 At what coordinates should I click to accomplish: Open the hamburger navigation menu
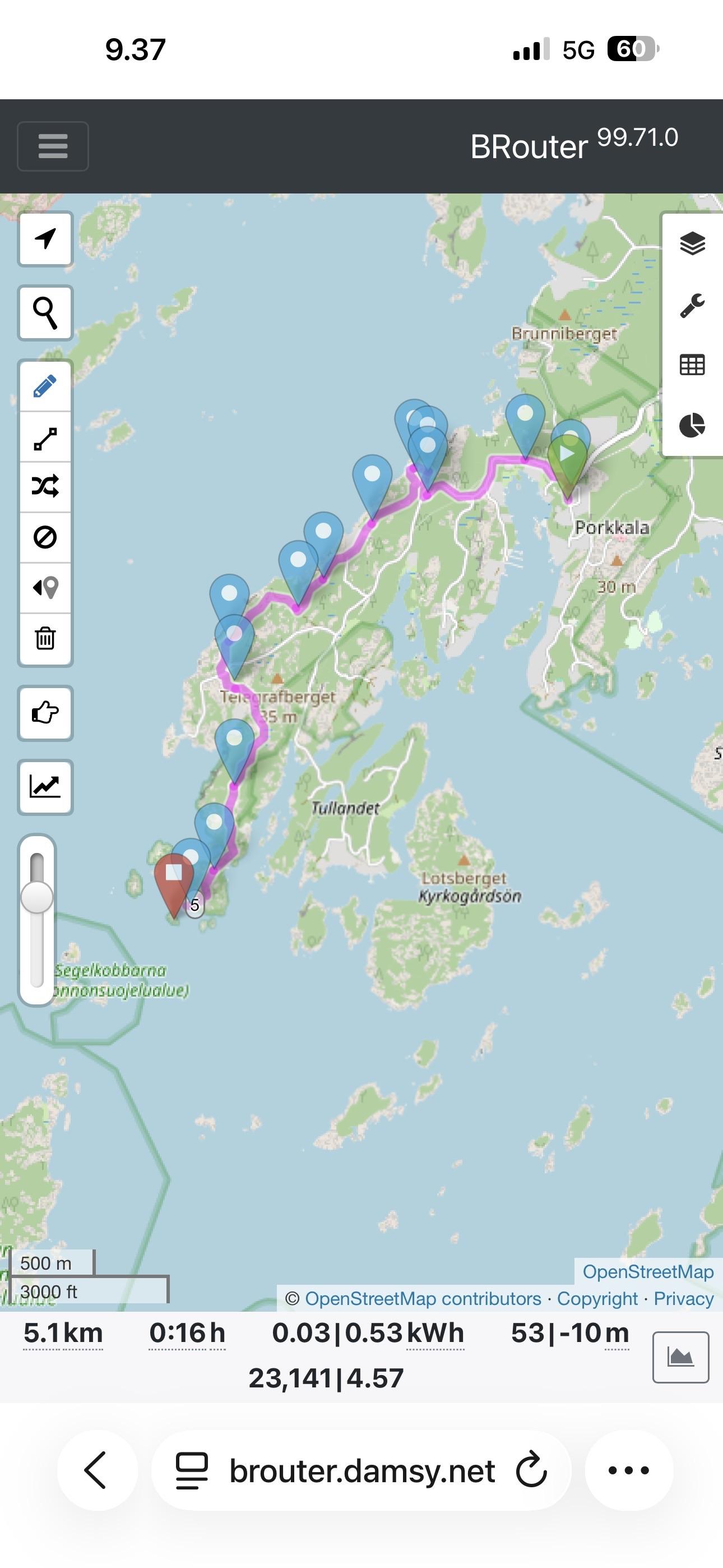[53, 146]
